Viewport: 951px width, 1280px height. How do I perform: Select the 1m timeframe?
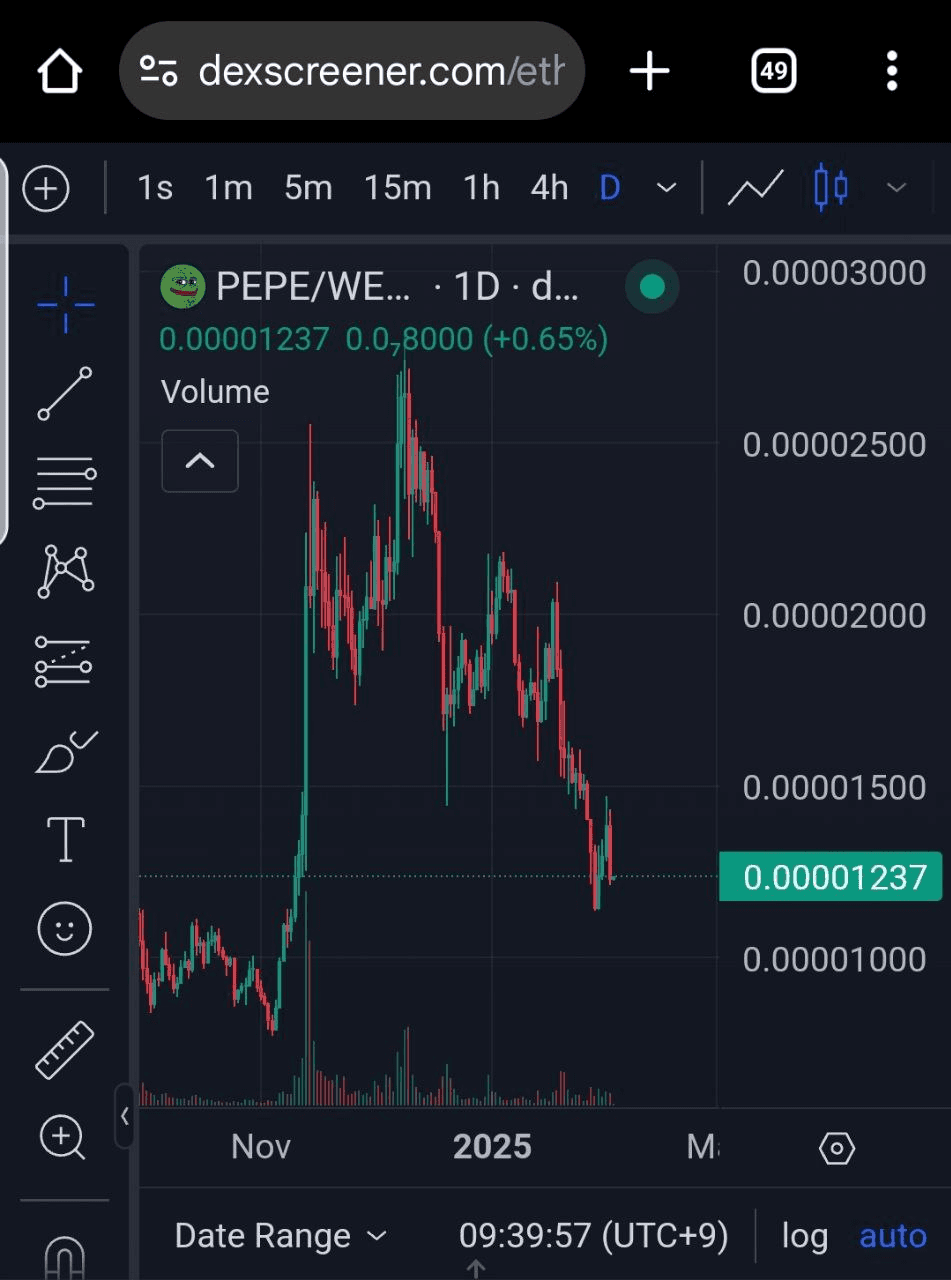click(228, 188)
